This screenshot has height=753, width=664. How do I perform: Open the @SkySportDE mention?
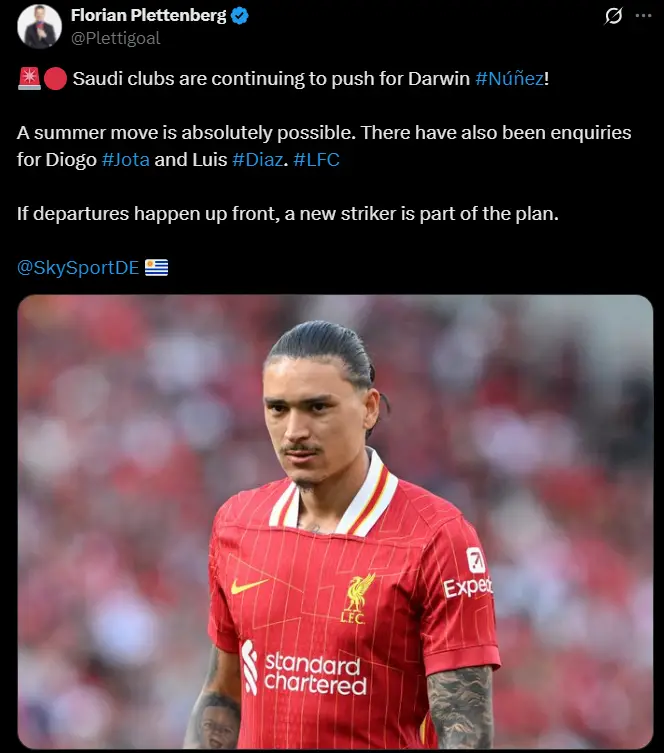(x=78, y=267)
